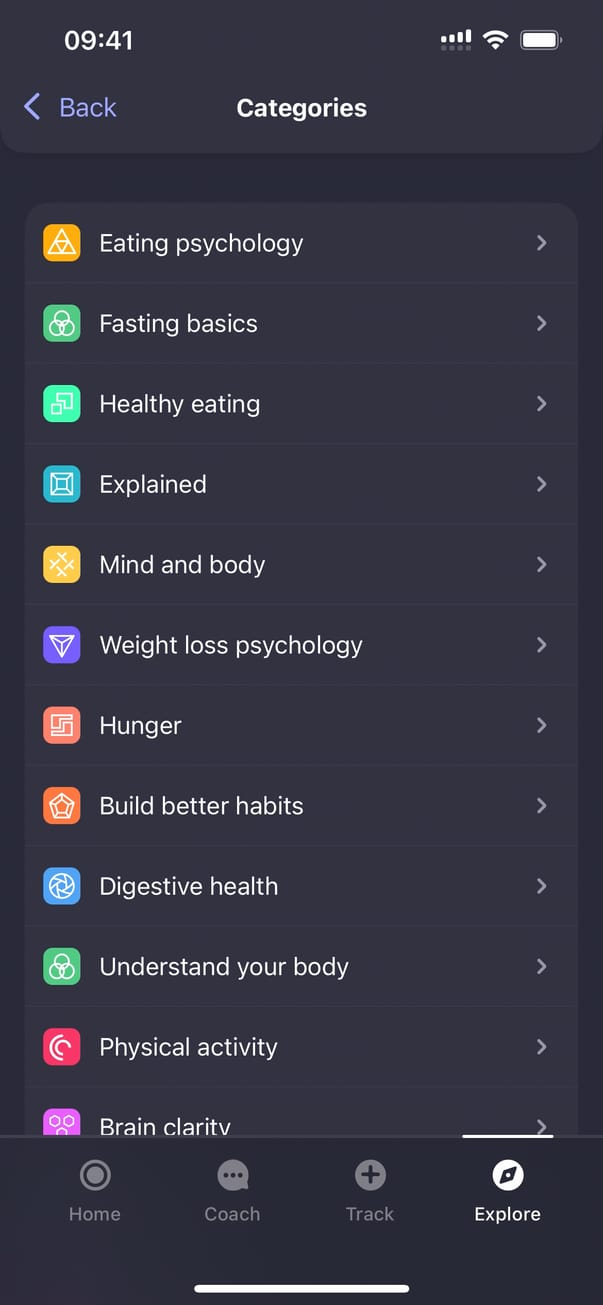Choose Weight loss psychology
Screen dimensions: 603x1305
[x=300, y=645]
